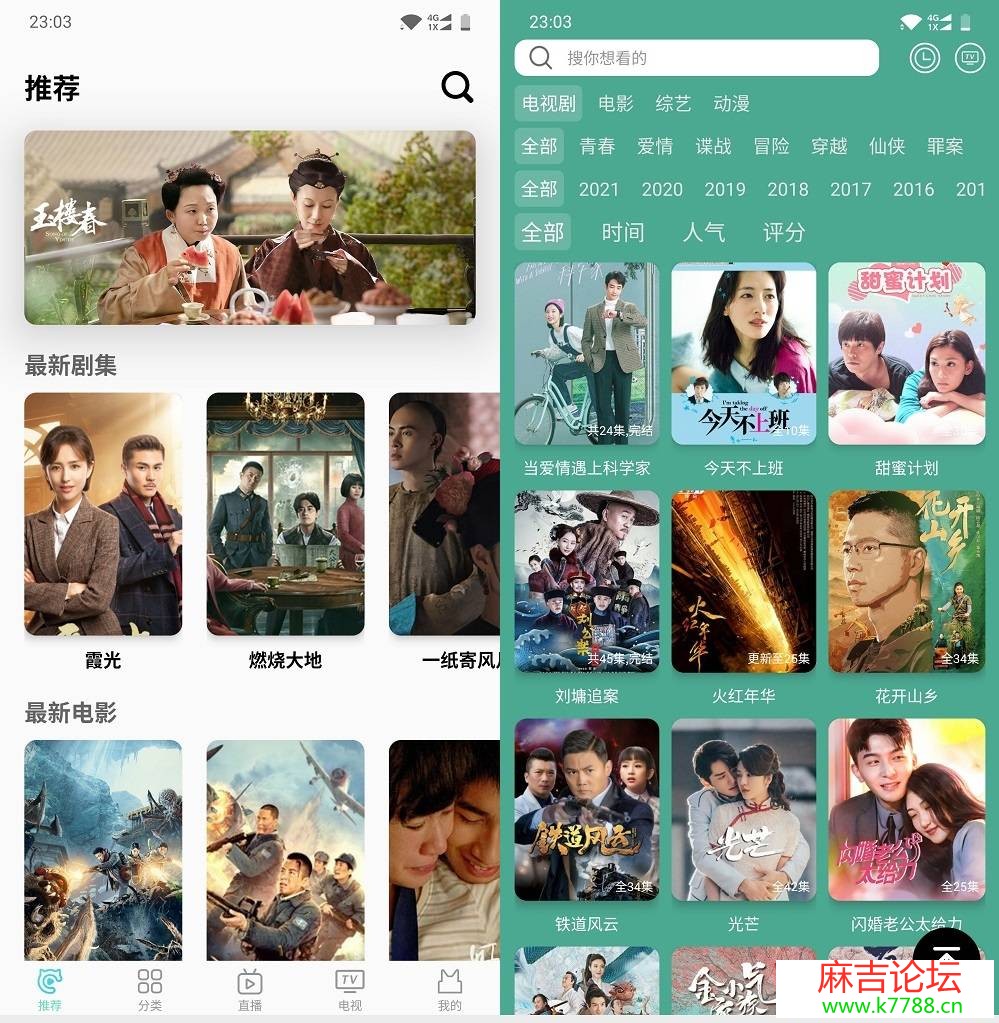Filter by year 2020
Image resolution: width=999 pixels, height=1023 pixels.
662,189
